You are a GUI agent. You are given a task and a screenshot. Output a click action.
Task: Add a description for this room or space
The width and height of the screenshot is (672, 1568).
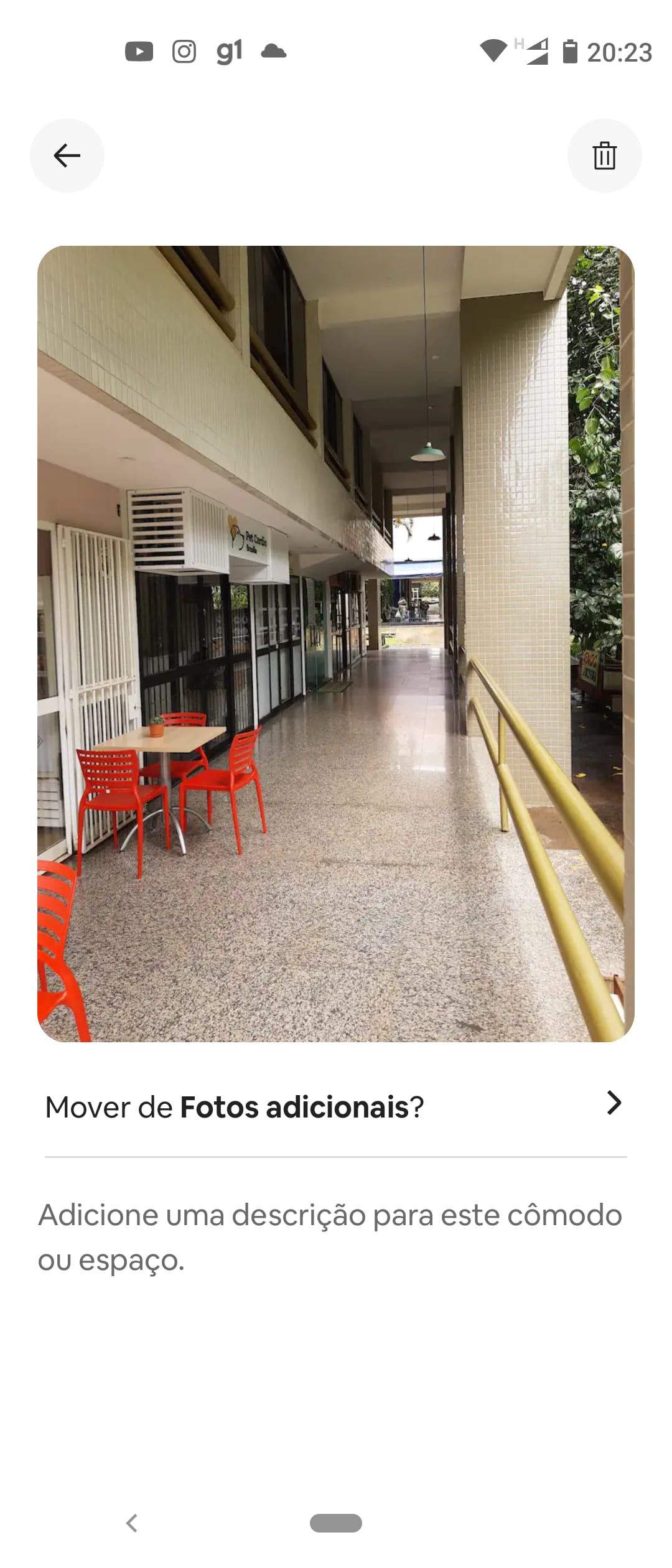pos(330,1237)
